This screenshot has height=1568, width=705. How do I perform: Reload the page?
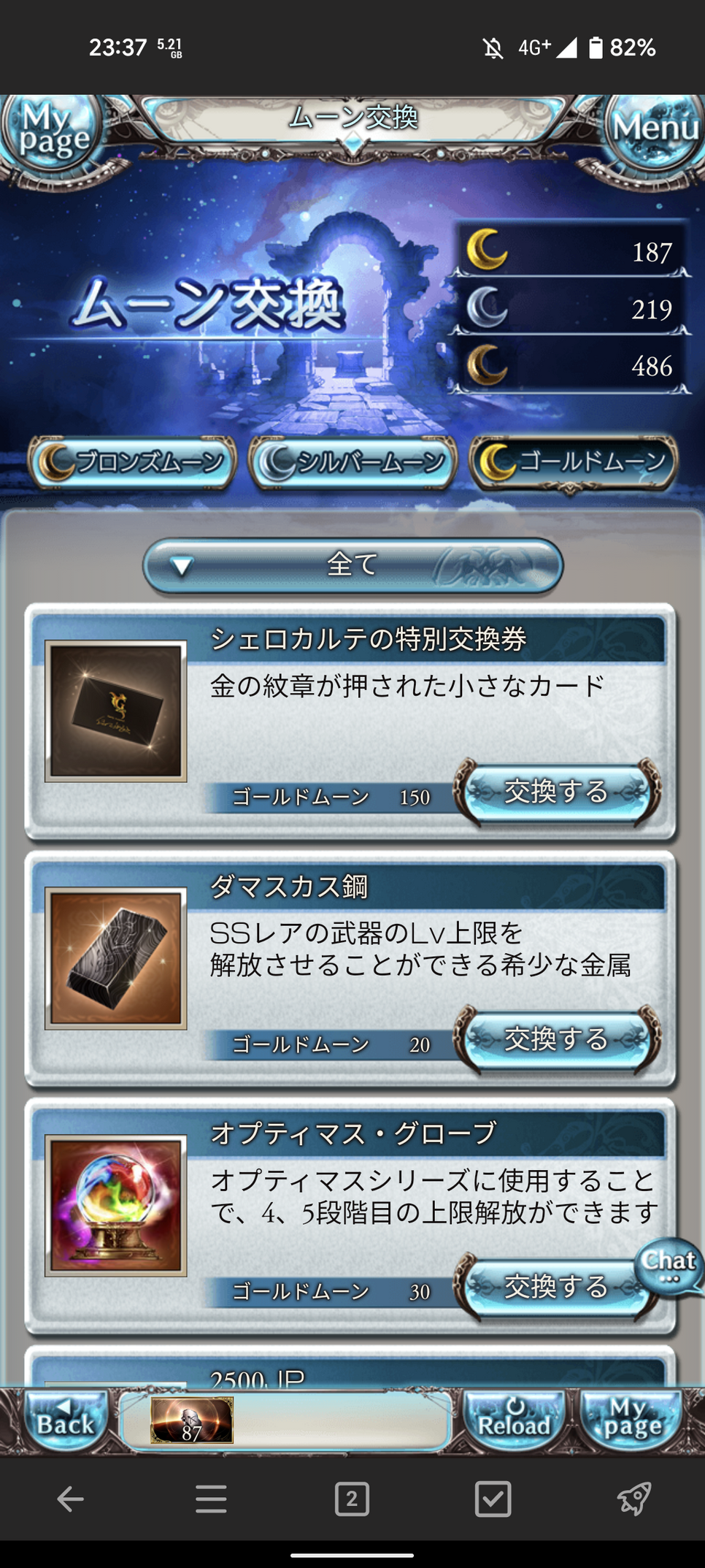(514, 1421)
